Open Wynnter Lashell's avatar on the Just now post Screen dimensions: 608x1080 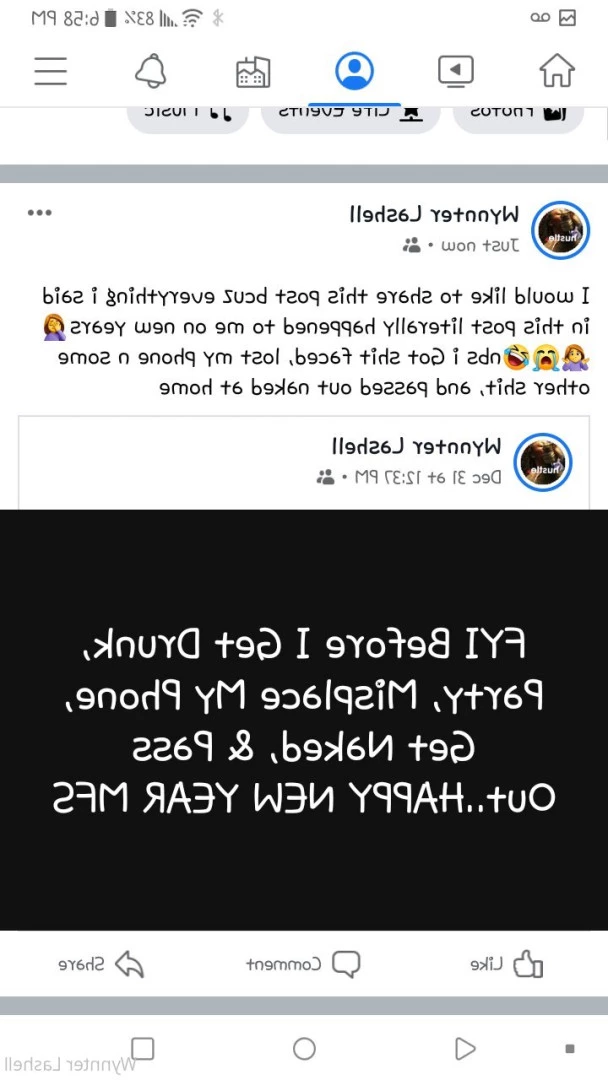562,231
